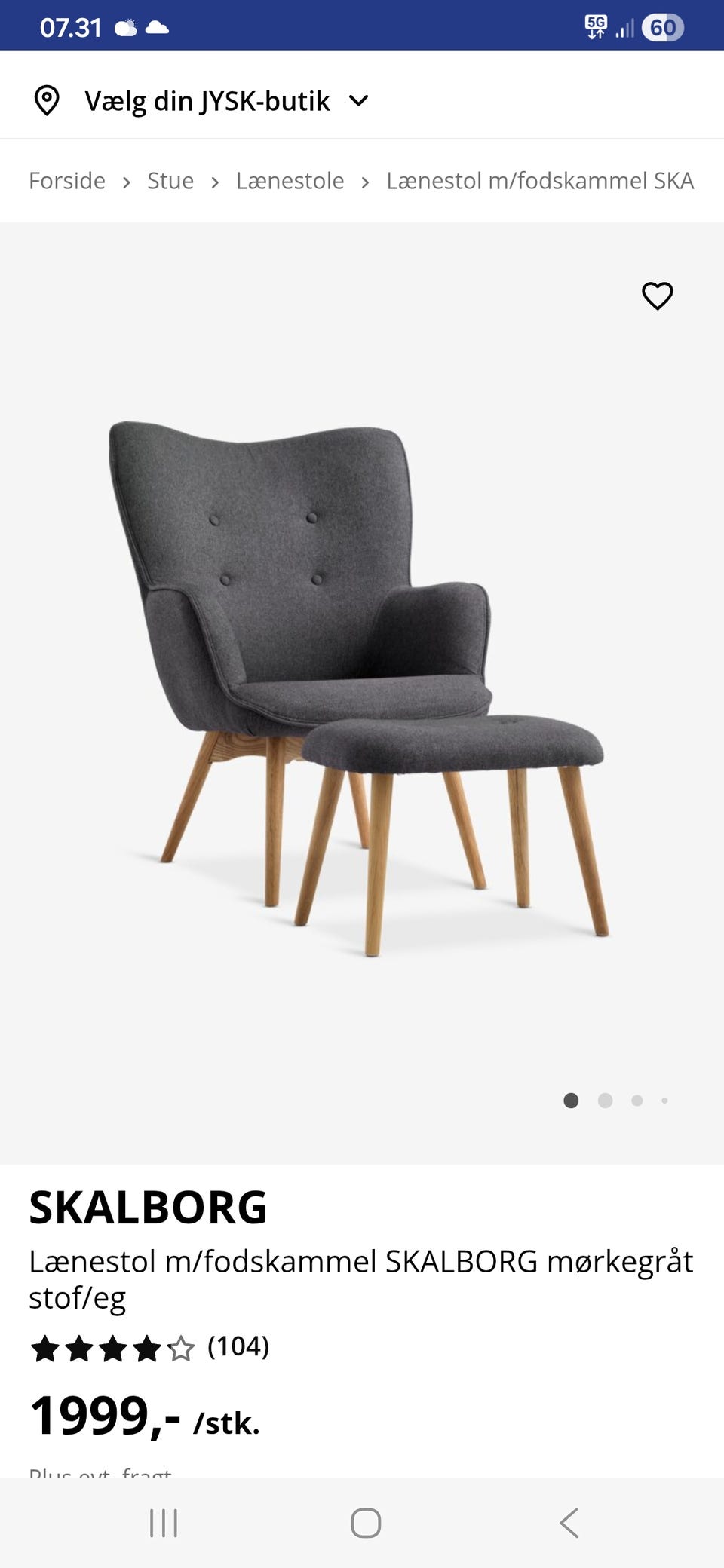Add SKALBORG chair to favorites with heart
Image resolution: width=724 pixels, height=1568 pixels.
point(657,296)
